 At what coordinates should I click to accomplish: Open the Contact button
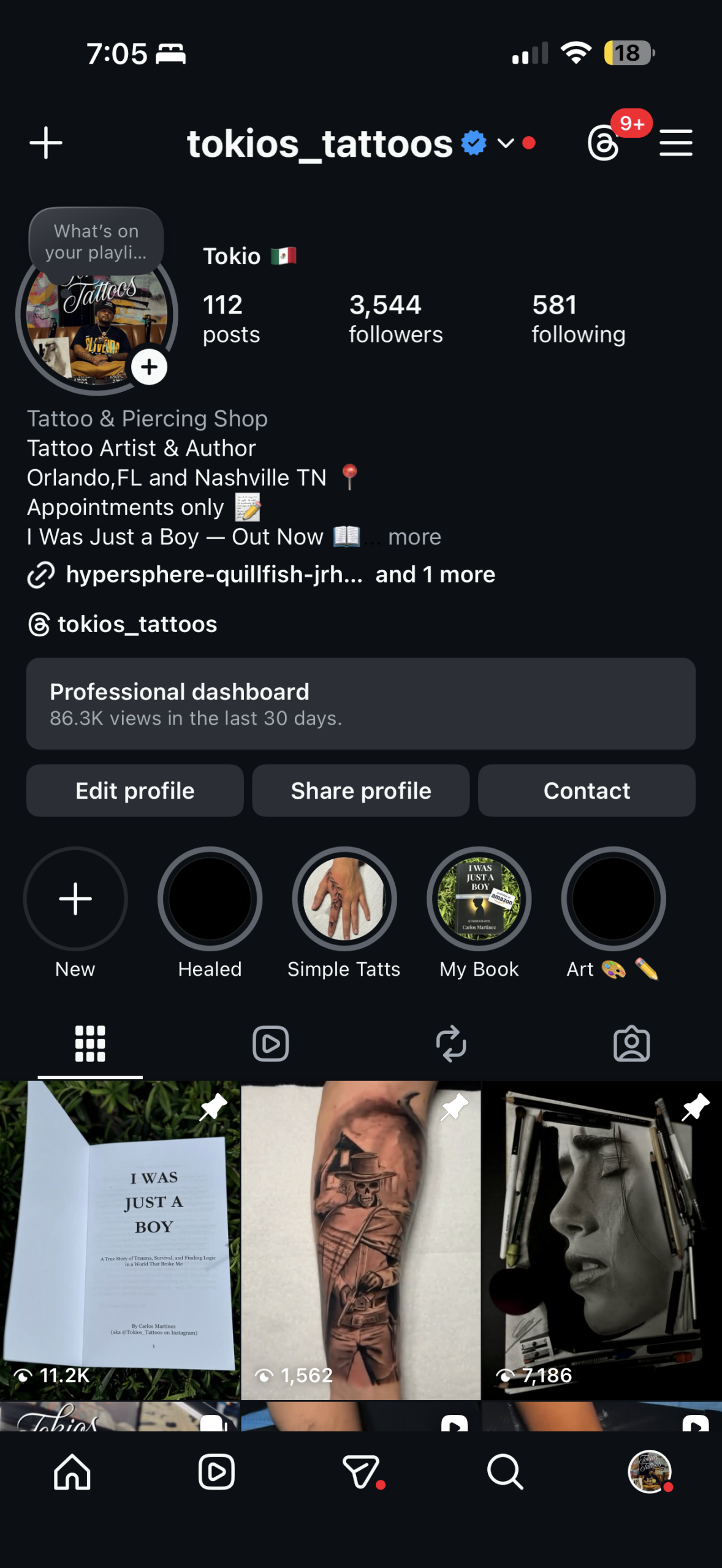(x=587, y=791)
